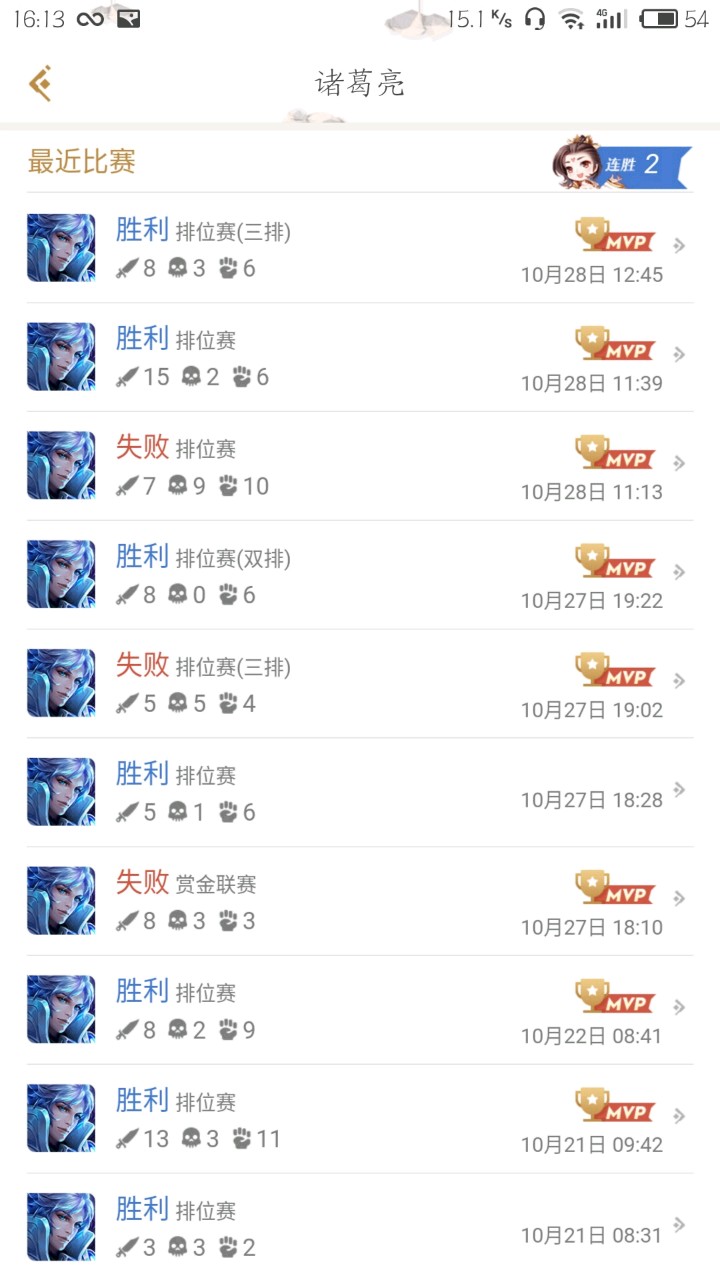Open the match from 10月21日 09:42

(360, 1120)
